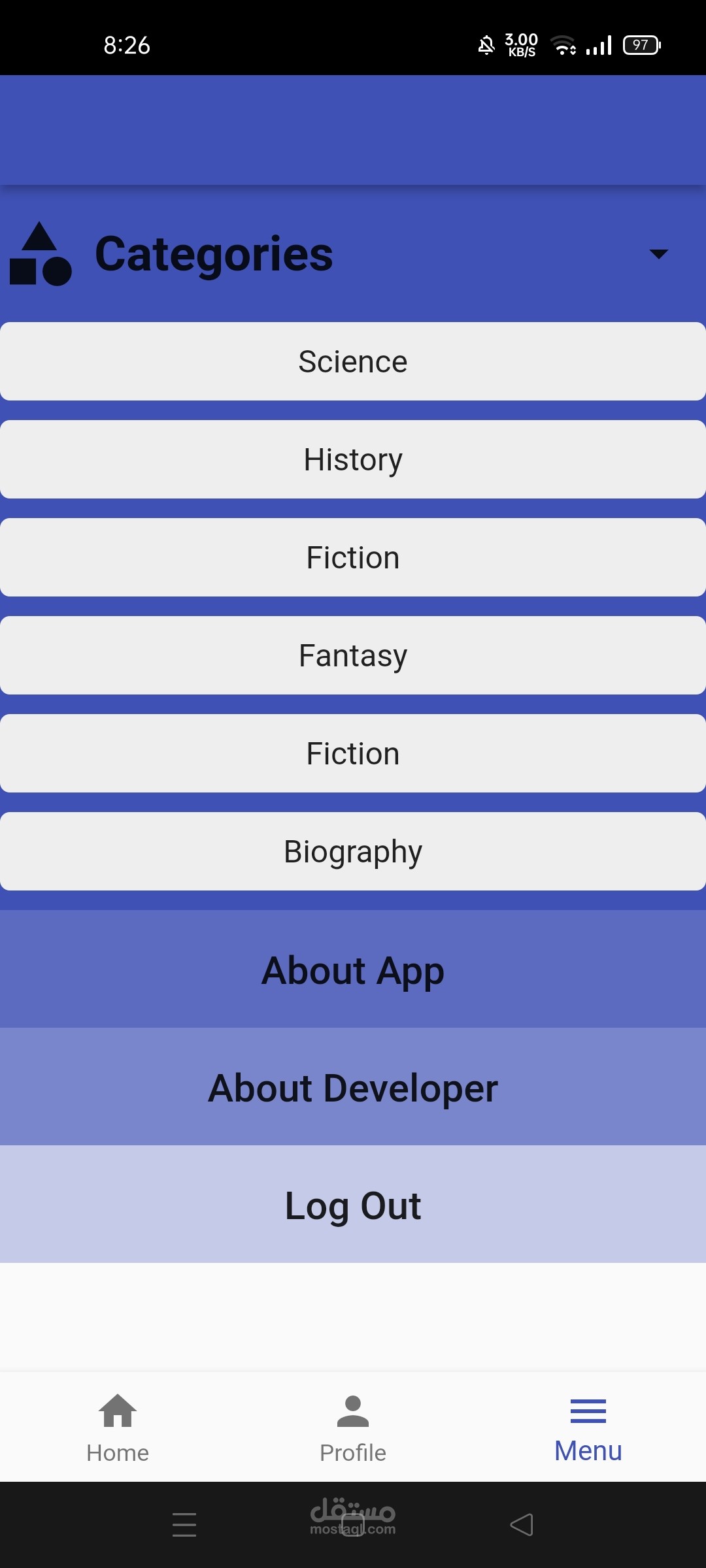Go to the Profile tab
This screenshot has height=1568, width=706.
click(353, 1428)
